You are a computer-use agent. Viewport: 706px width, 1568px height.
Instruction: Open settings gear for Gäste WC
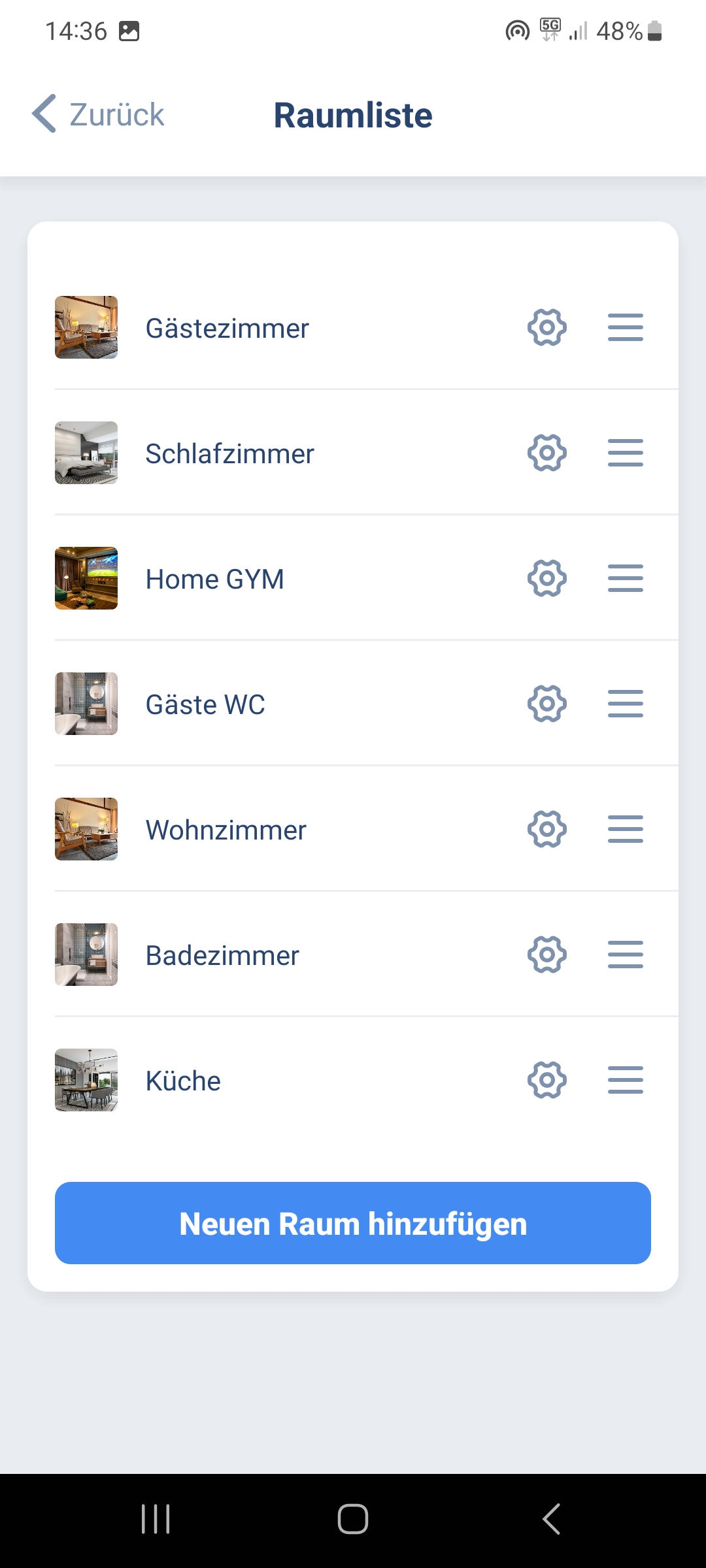(547, 704)
